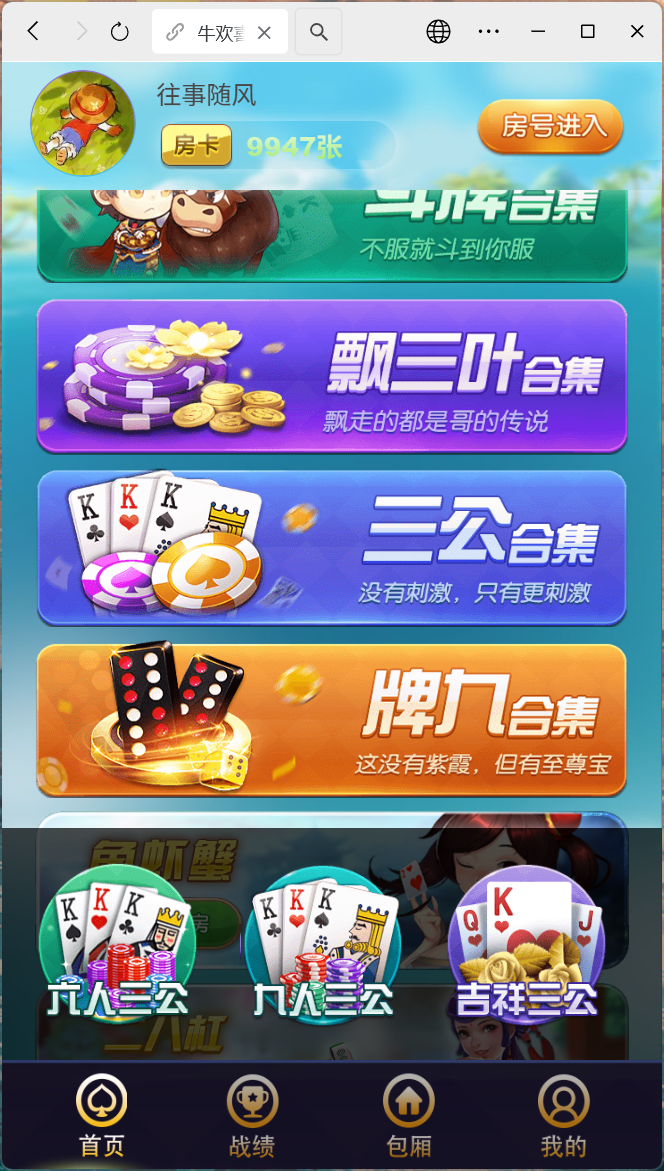This screenshot has height=1171, width=664.
Task: Reload the page with refresh icon
Action: [x=120, y=32]
